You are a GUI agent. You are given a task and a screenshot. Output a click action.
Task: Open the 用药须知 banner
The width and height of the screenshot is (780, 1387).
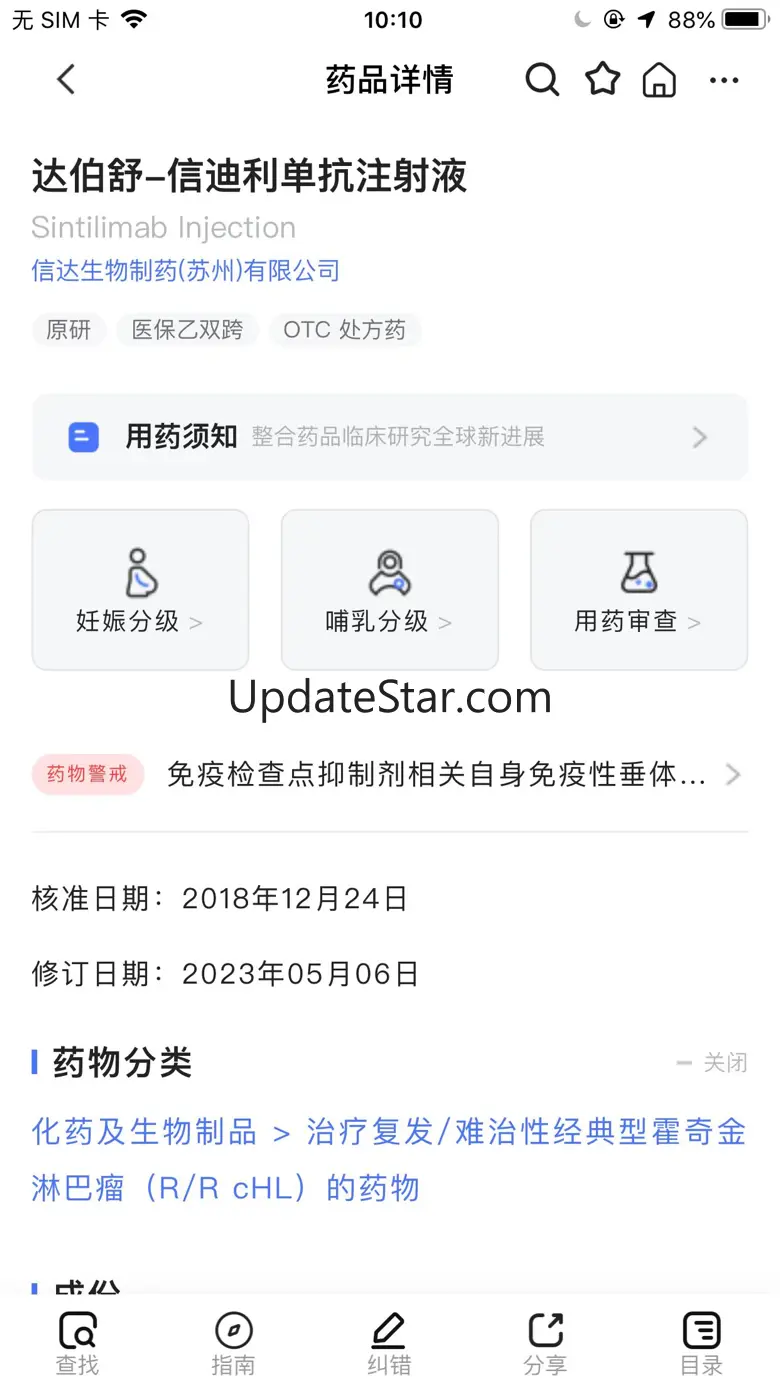coord(390,437)
